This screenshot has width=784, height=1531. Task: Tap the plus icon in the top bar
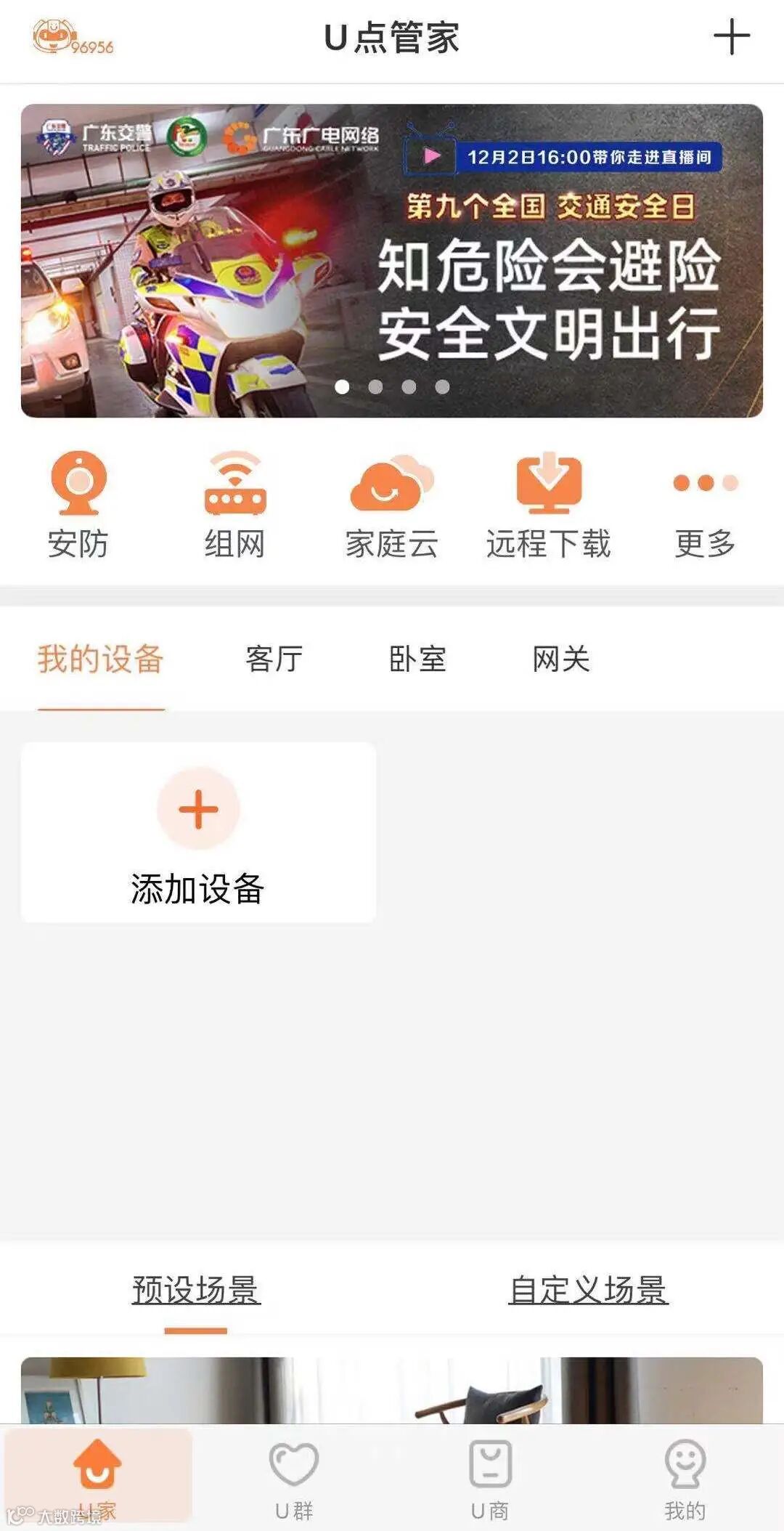coord(731,38)
